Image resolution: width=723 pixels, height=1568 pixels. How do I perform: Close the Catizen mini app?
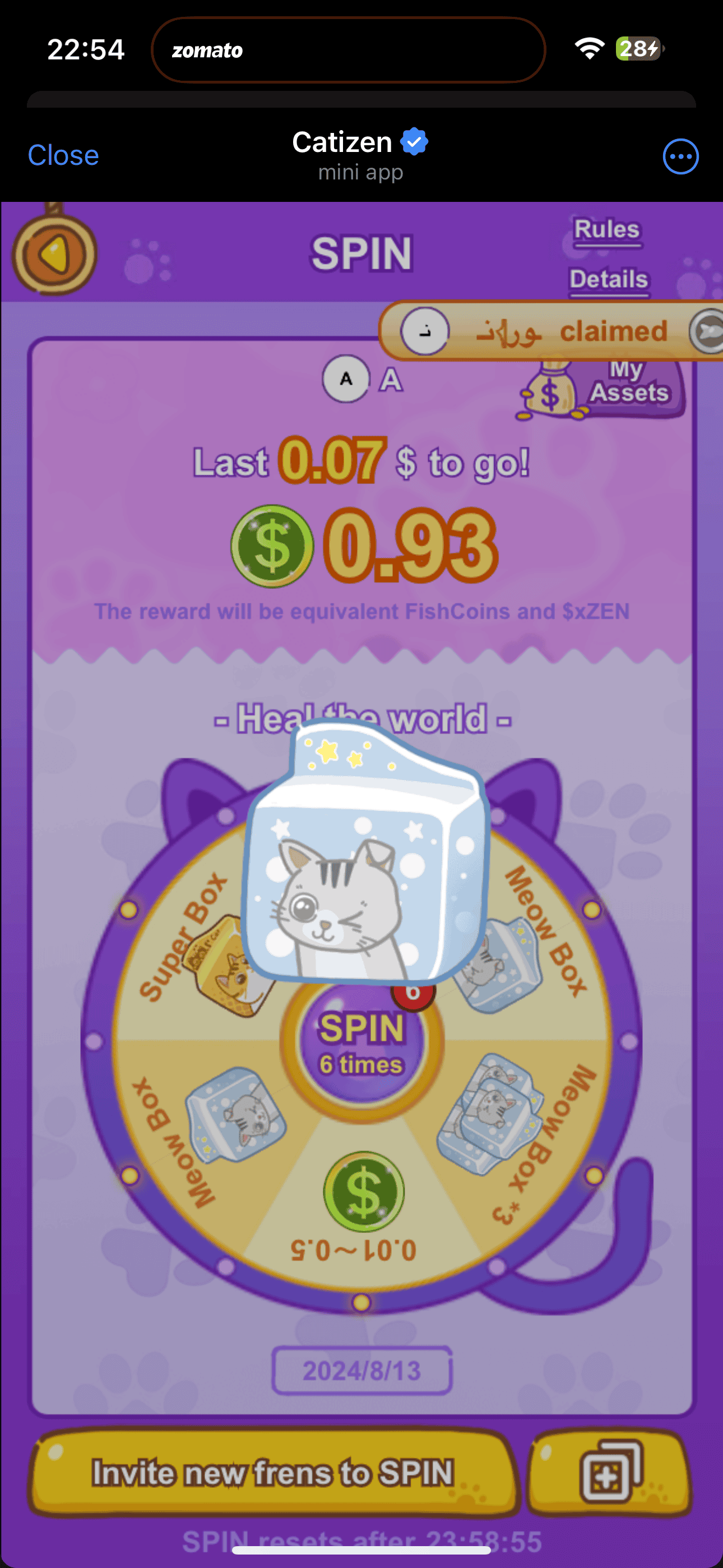(63, 155)
